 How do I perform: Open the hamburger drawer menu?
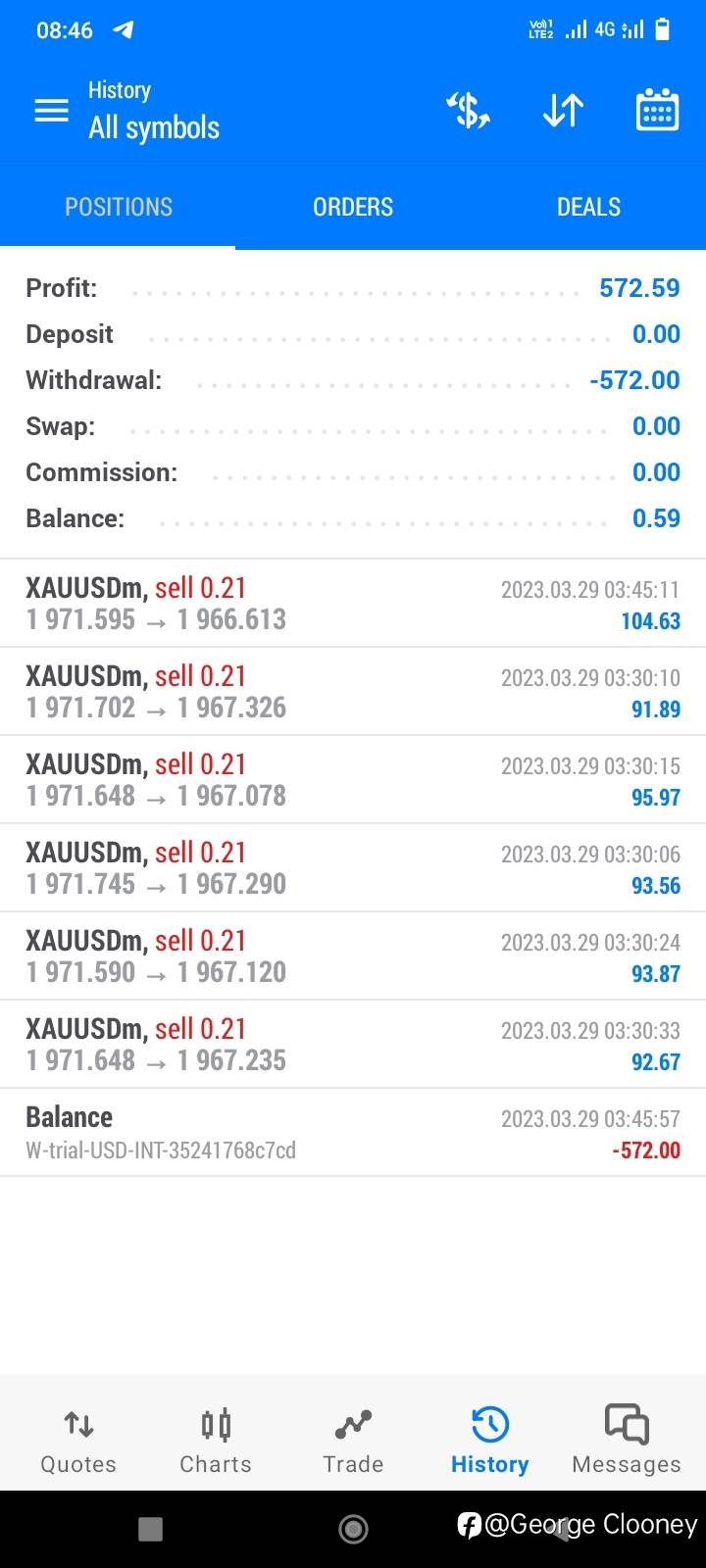[x=51, y=111]
